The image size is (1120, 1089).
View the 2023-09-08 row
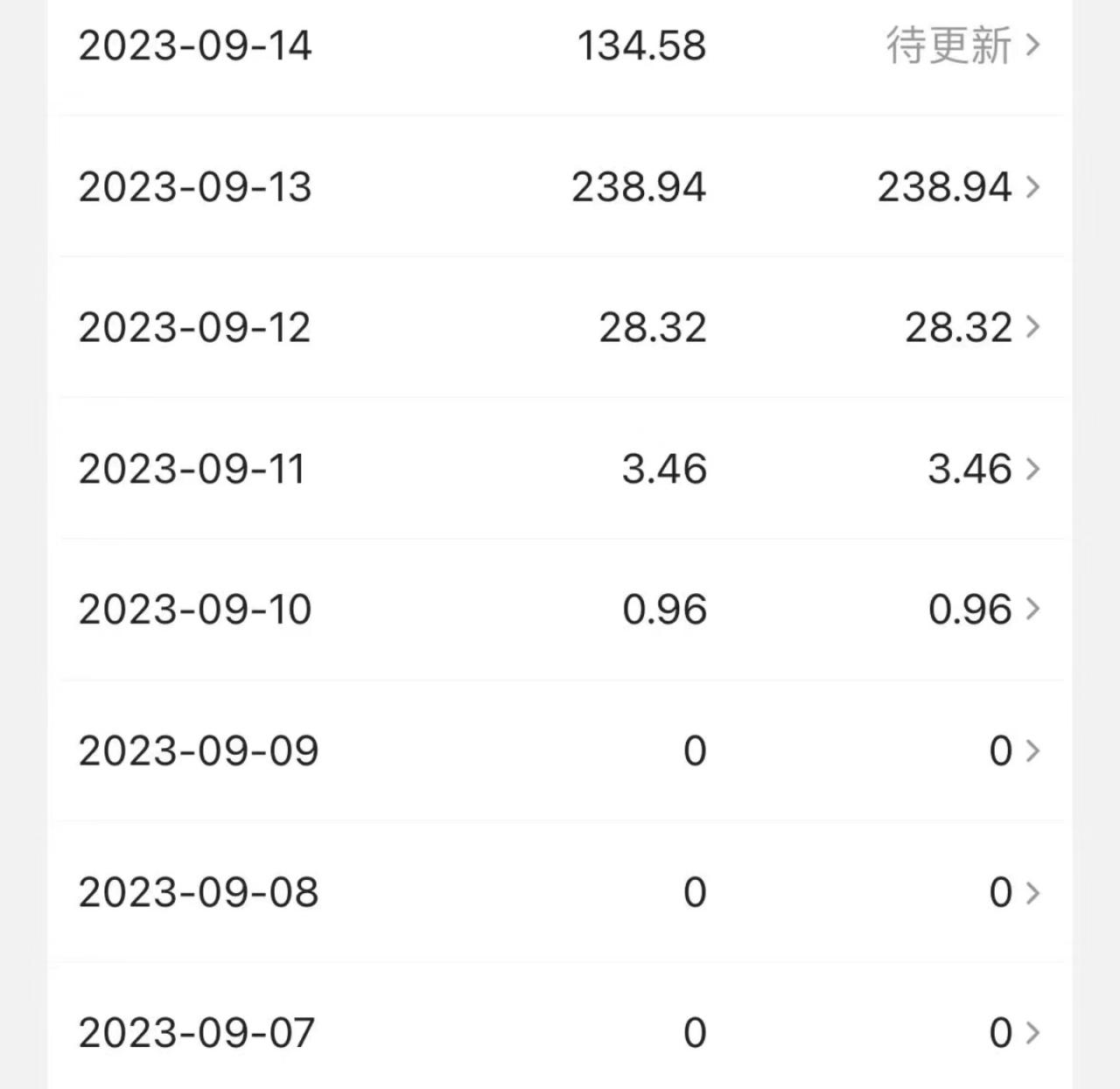(560, 892)
